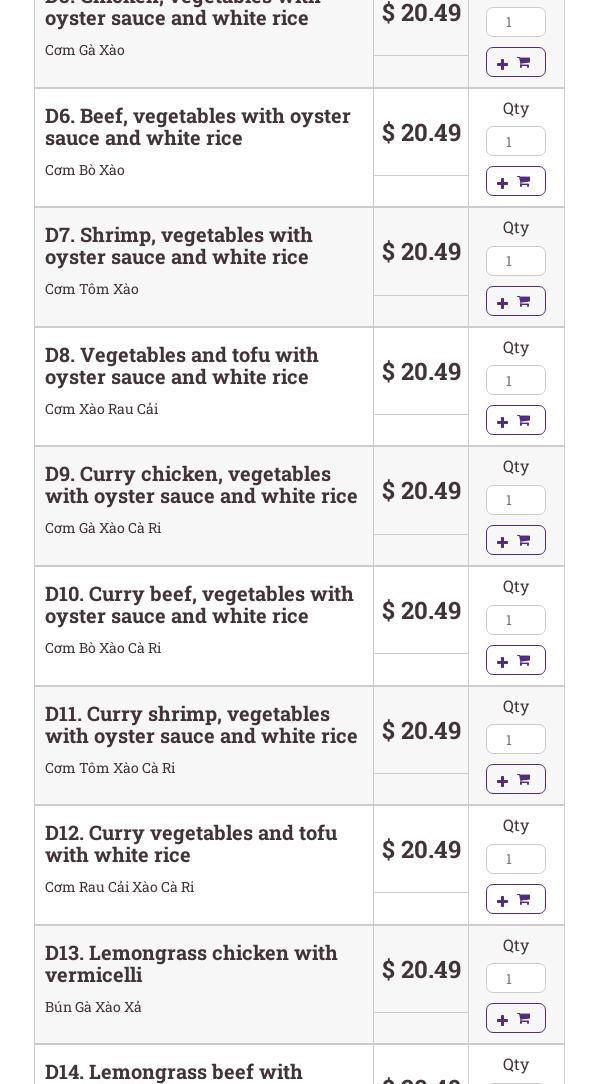Add D13 lemongrass chicken vermicelli to cart
Image resolution: width=605 pixels, height=1084 pixels.
click(515, 1018)
